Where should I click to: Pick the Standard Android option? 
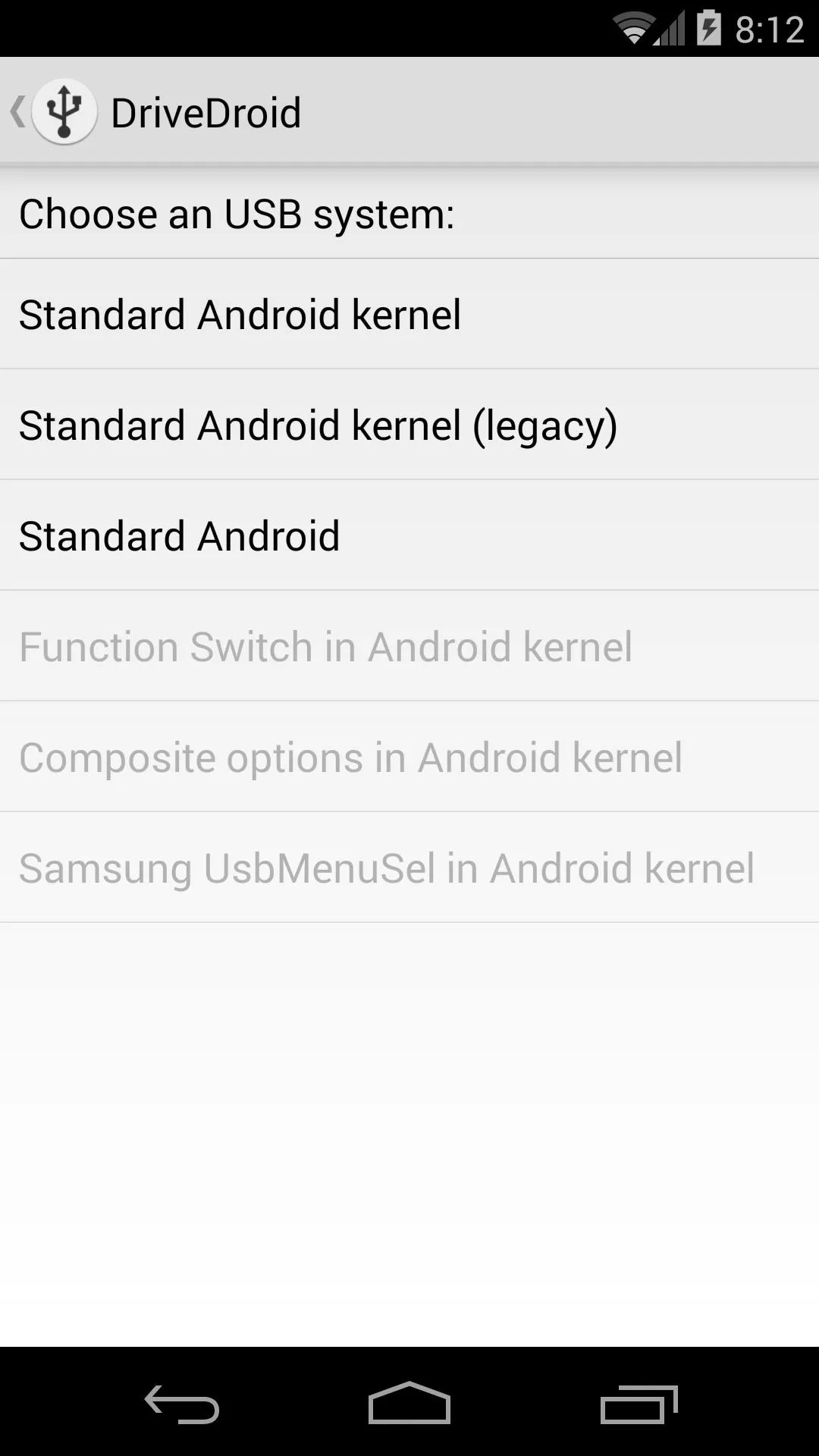pyautogui.click(x=409, y=535)
